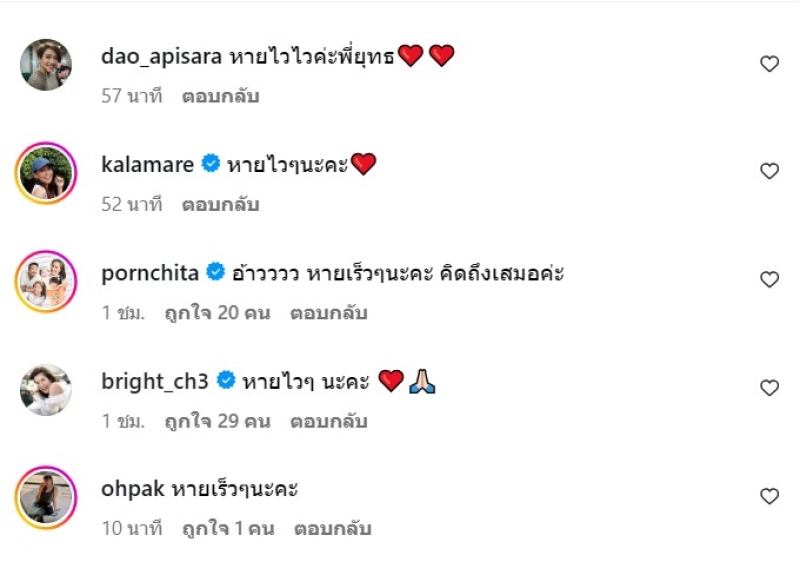The image size is (800, 575).
Task: Like kalamare's comment
Action: click(769, 172)
